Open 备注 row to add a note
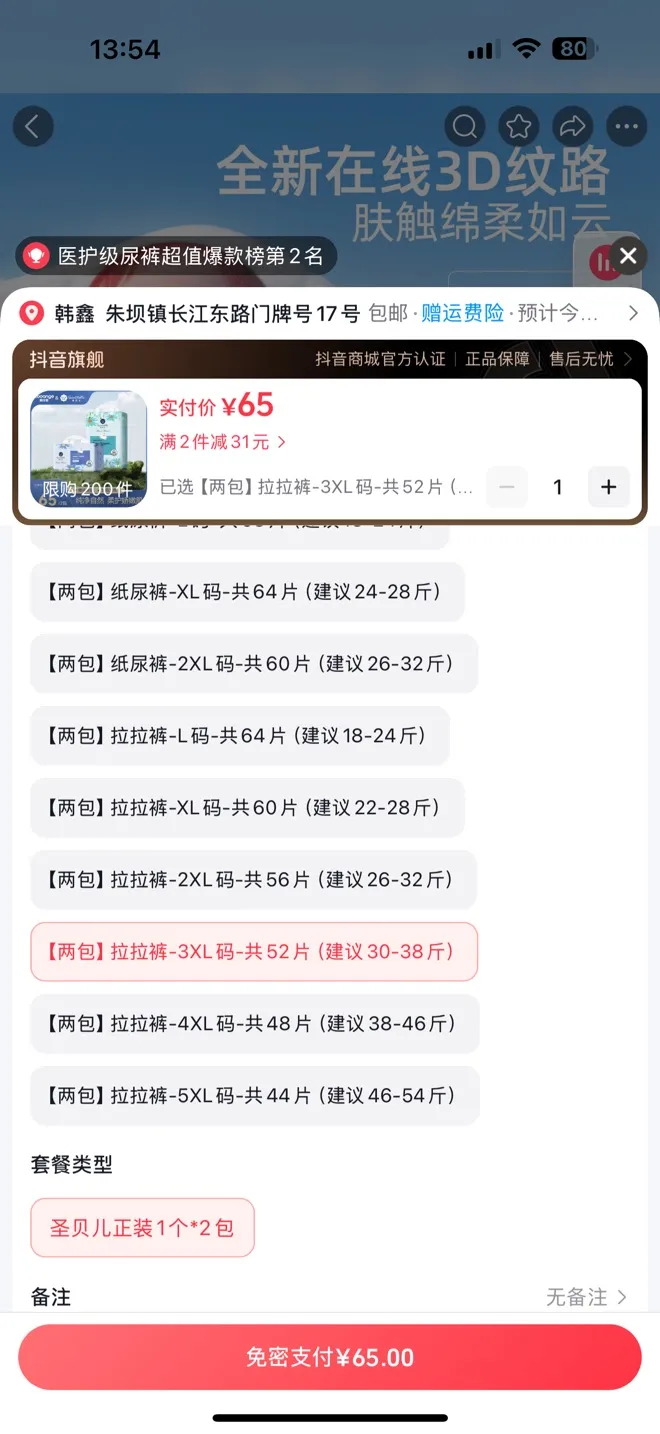660x1434 pixels. pyautogui.click(x=330, y=1297)
